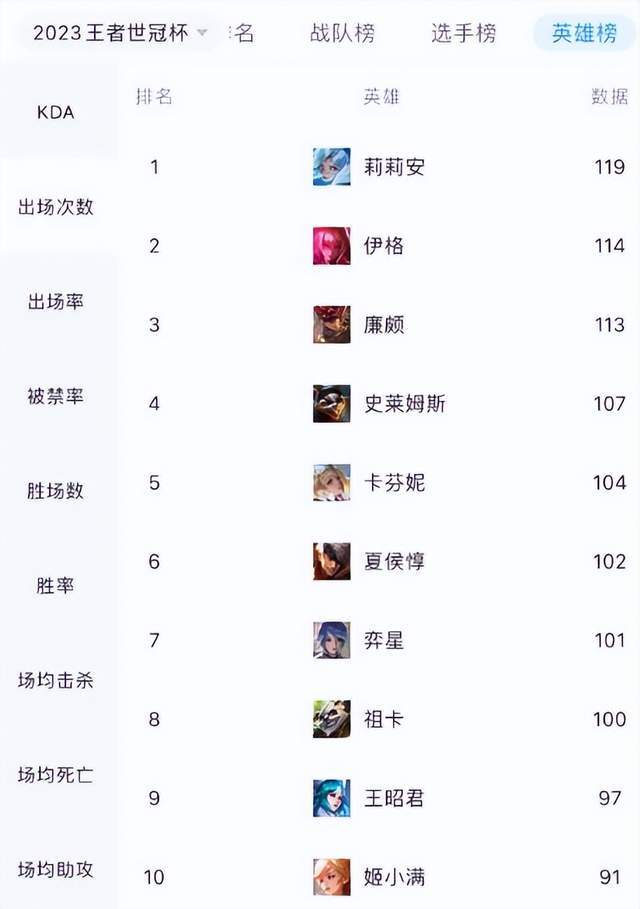640x909 pixels.
Task: Open hero 伊格 row
Action: [x=384, y=246]
